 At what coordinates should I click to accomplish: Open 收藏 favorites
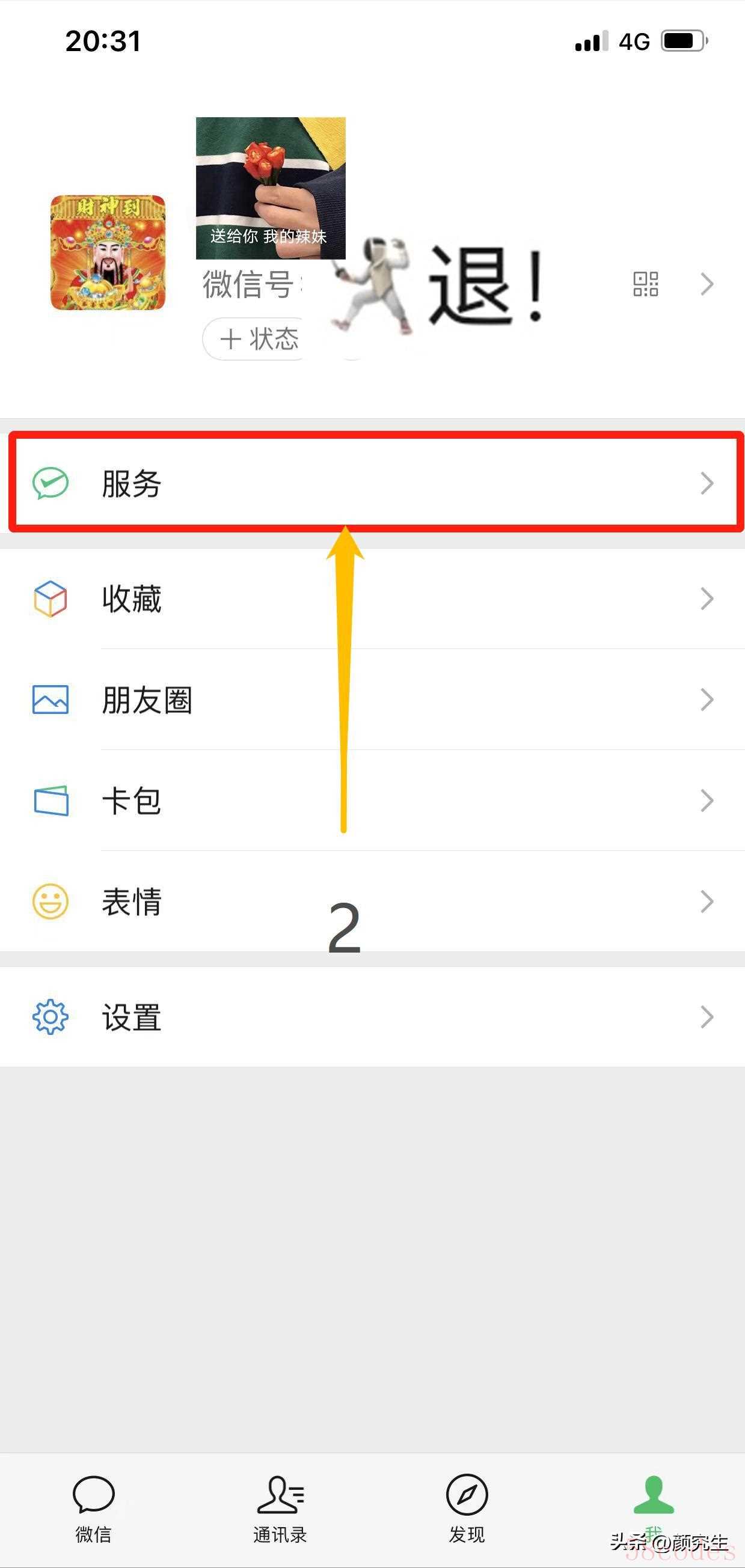pyautogui.click(x=372, y=599)
